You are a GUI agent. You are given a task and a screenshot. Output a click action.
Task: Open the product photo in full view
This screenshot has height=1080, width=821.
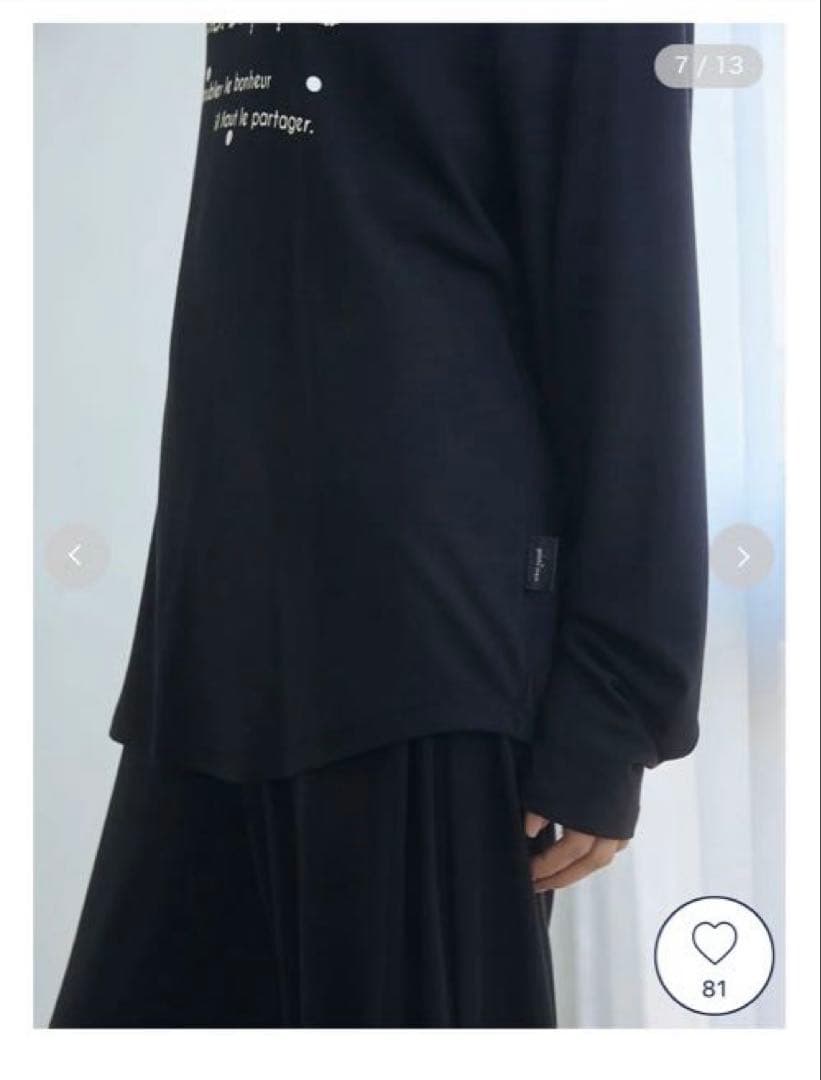[x=410, y=400]
